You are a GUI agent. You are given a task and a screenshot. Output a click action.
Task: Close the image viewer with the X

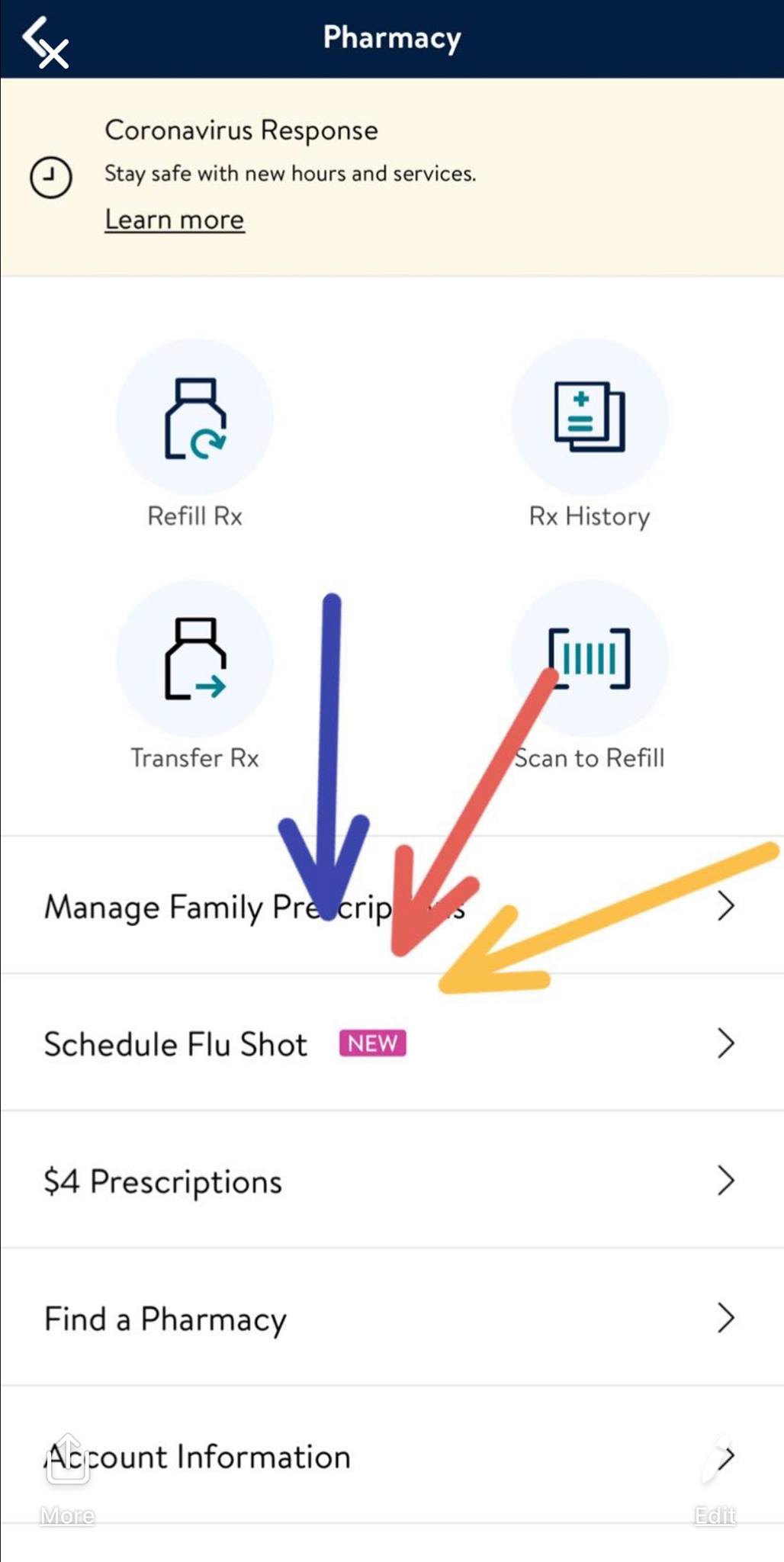pyautogui.click(x=53, y=54)
